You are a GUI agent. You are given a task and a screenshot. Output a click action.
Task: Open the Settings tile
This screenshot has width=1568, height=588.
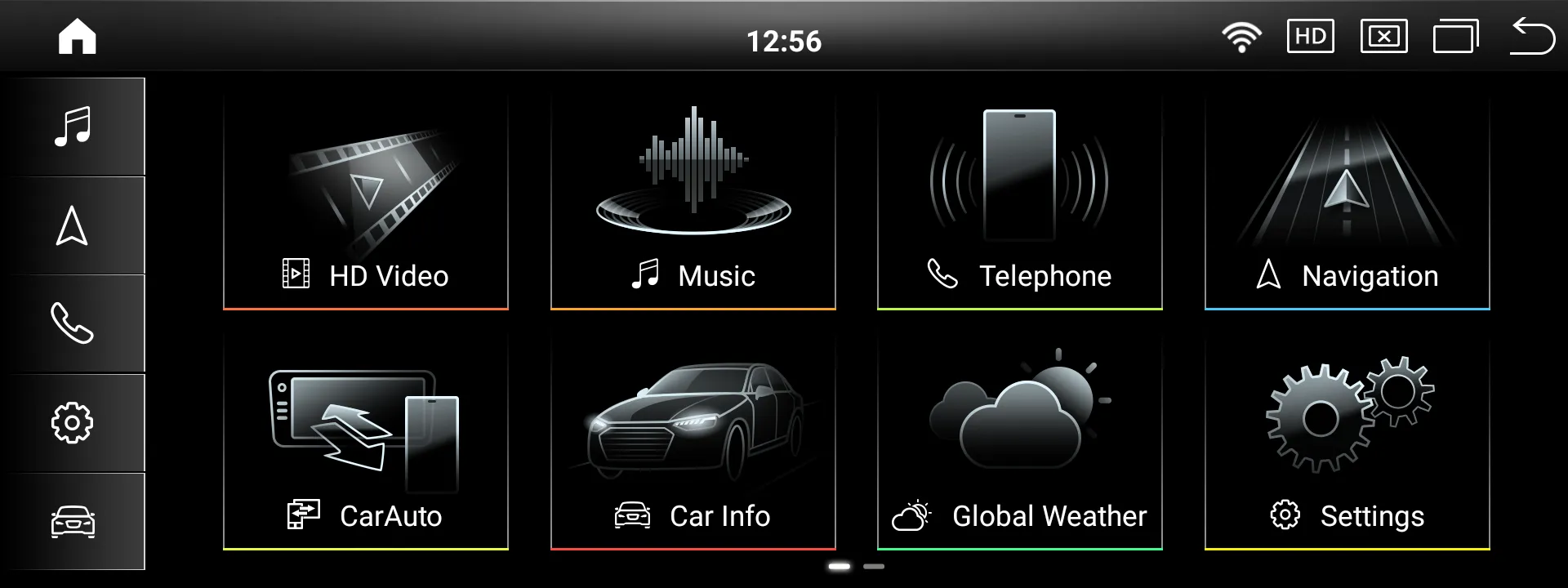(x=1347, y=442)
